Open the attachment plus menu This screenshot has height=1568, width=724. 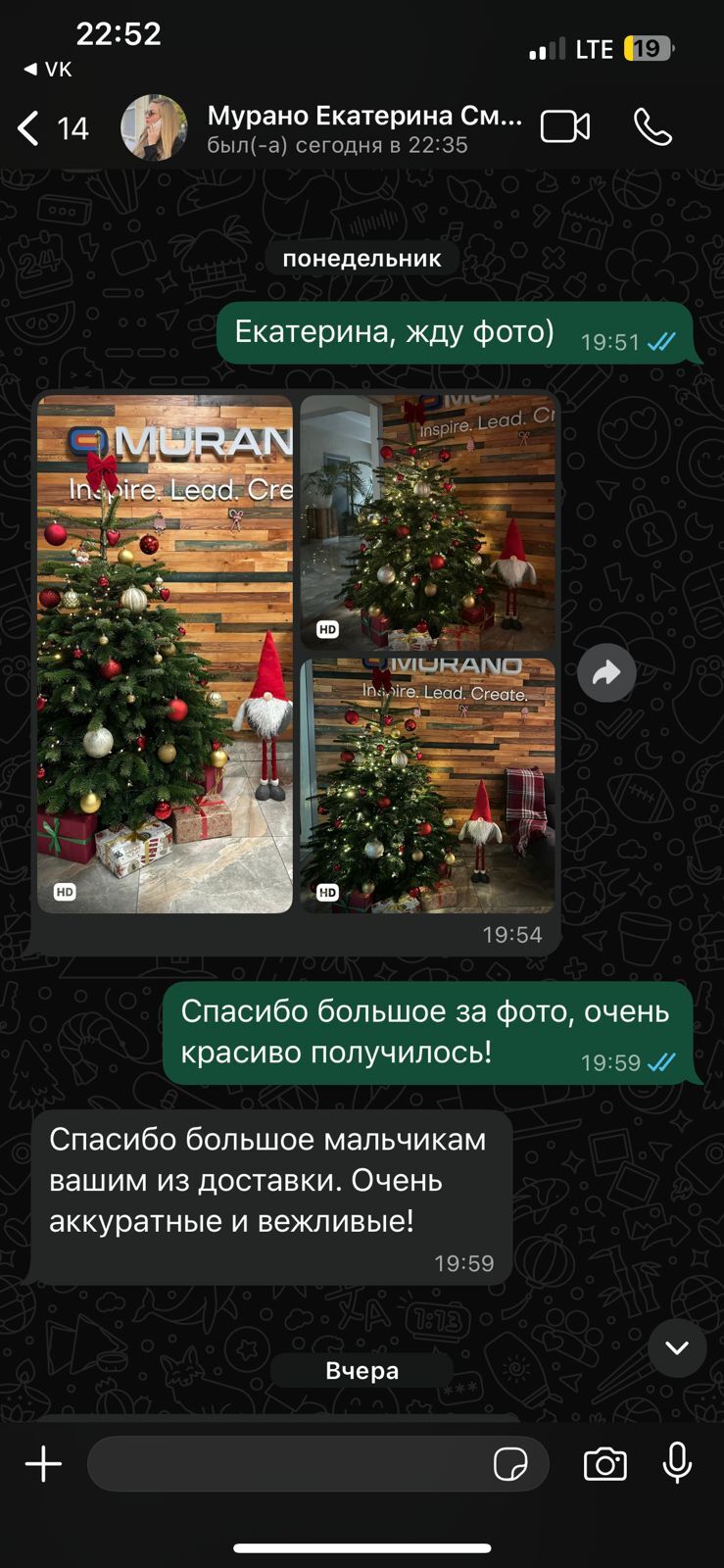[x=43, y=1464]
